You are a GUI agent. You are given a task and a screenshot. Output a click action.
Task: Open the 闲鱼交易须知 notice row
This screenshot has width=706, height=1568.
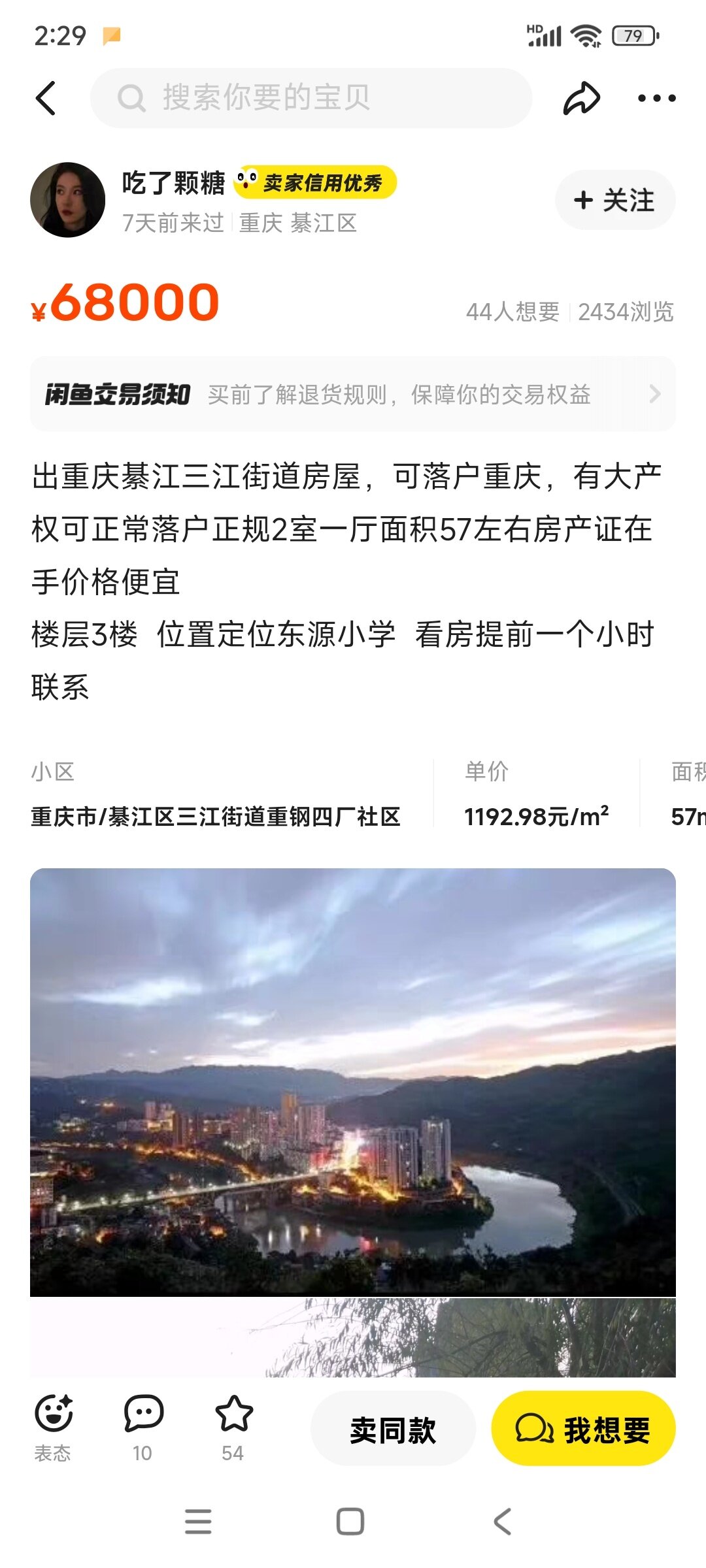pos(353,394)
